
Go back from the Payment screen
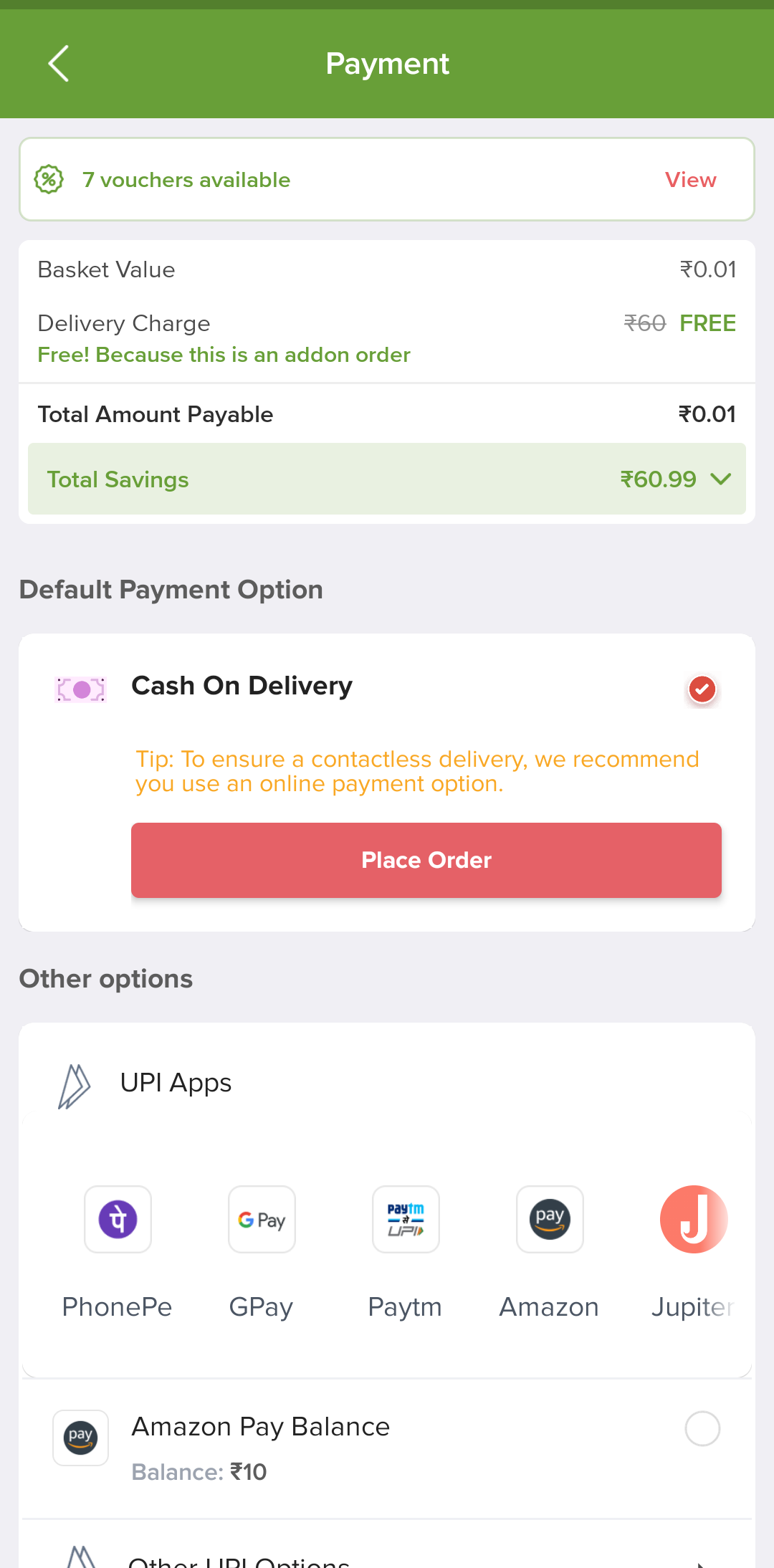coord(59,64)
